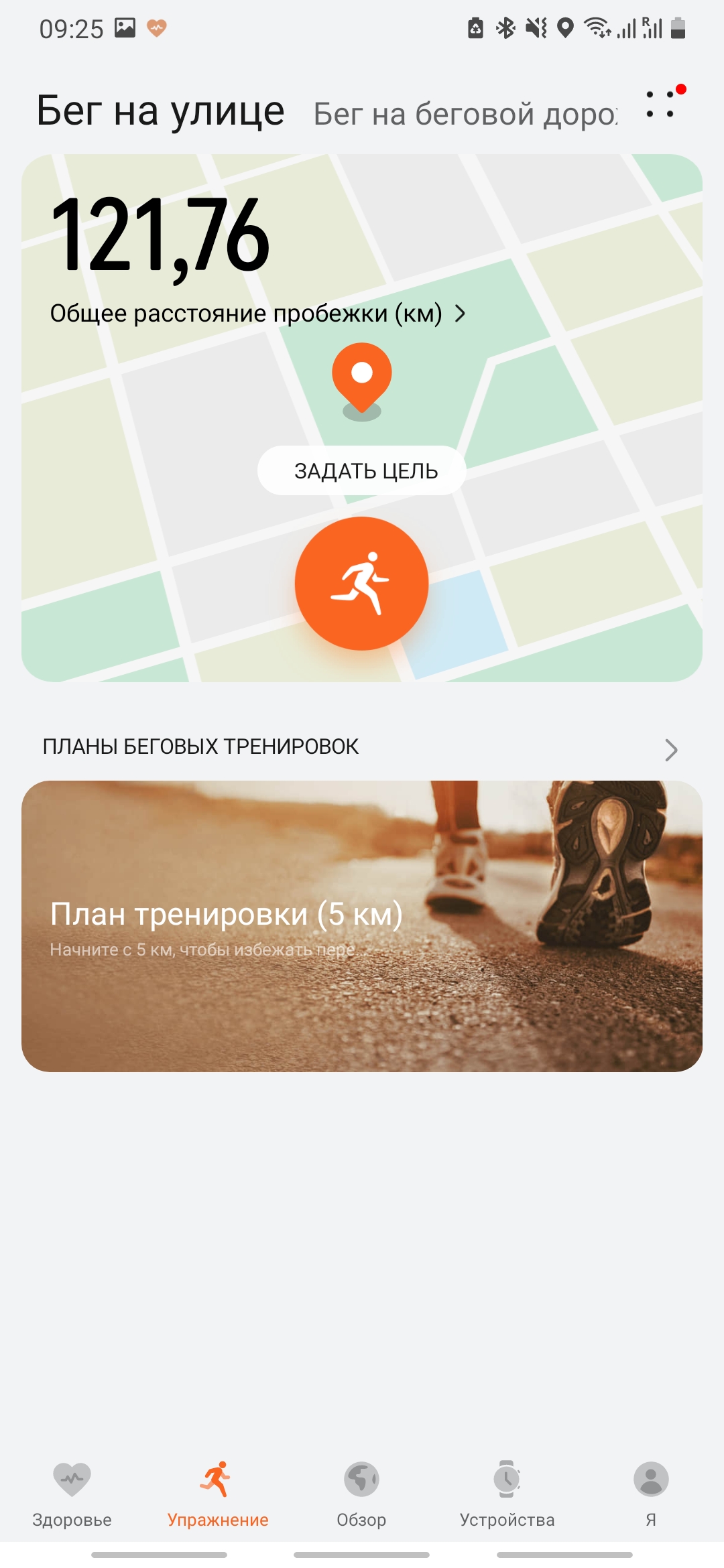This screenshot has height=1568, width=724.
Task: Tap the ЗАДАТЬ ЦЕЛЬ button
Action: (x=362, y=471)
